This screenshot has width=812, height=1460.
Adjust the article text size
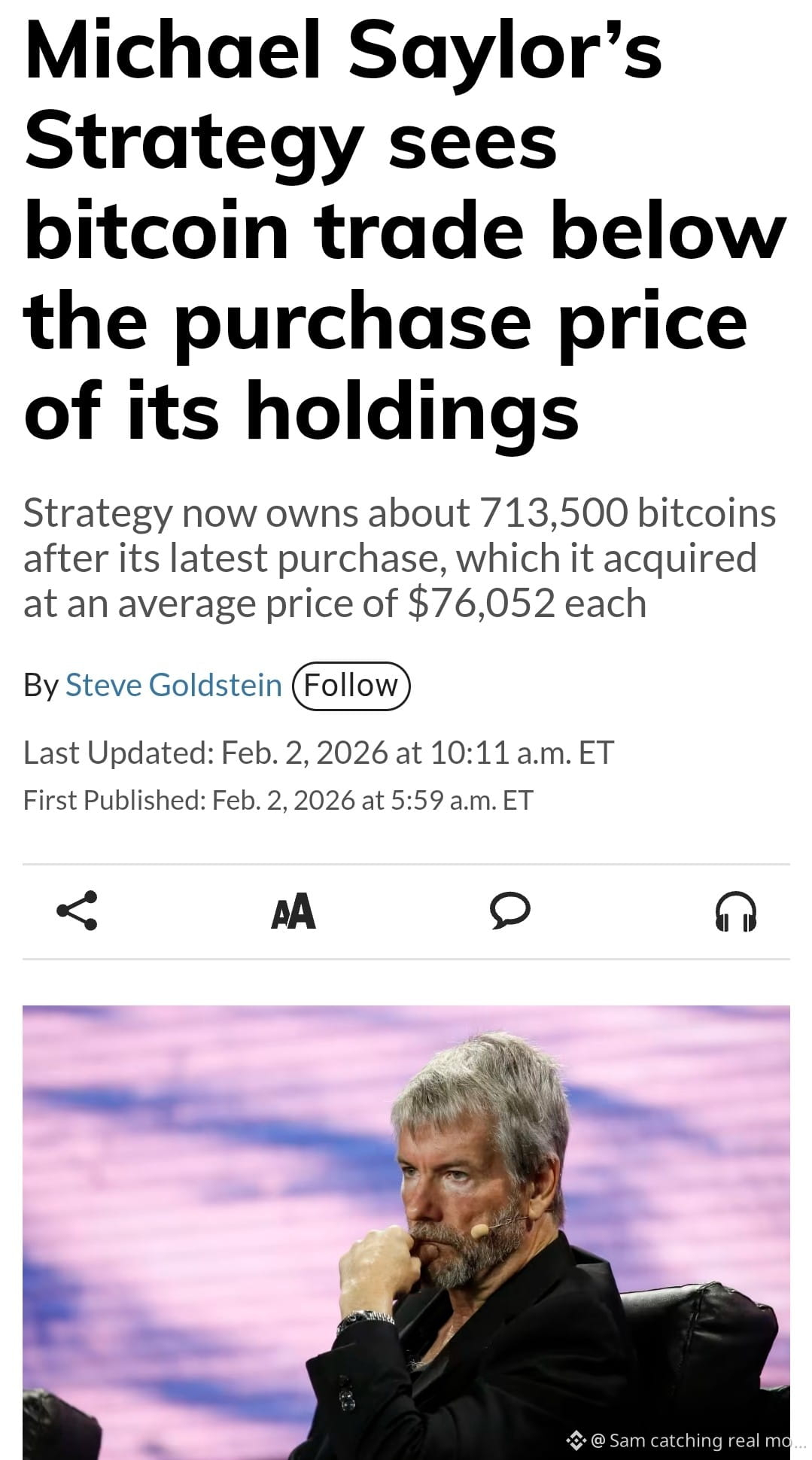point(293,911)
